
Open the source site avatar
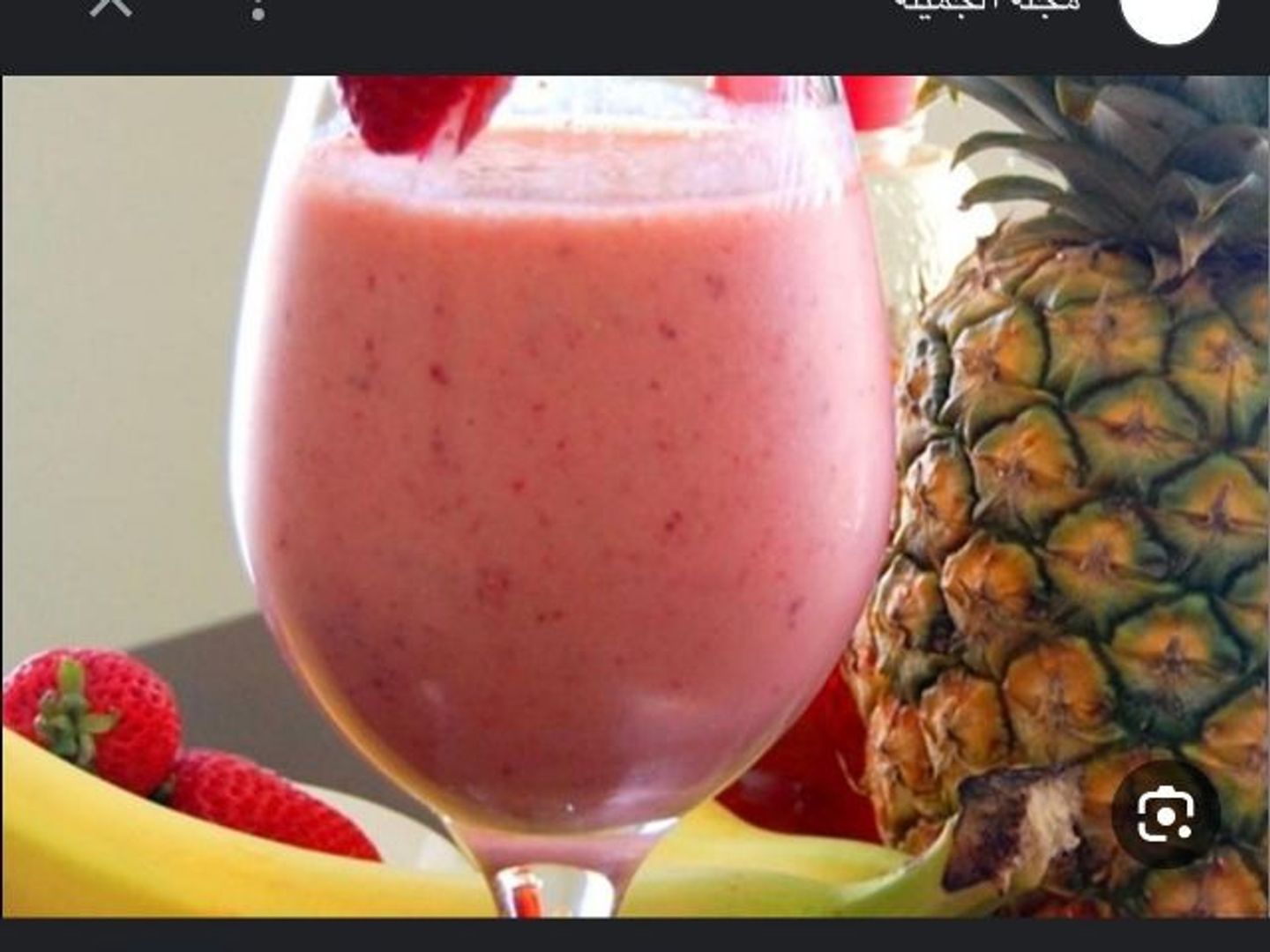tap(1169, 12)
